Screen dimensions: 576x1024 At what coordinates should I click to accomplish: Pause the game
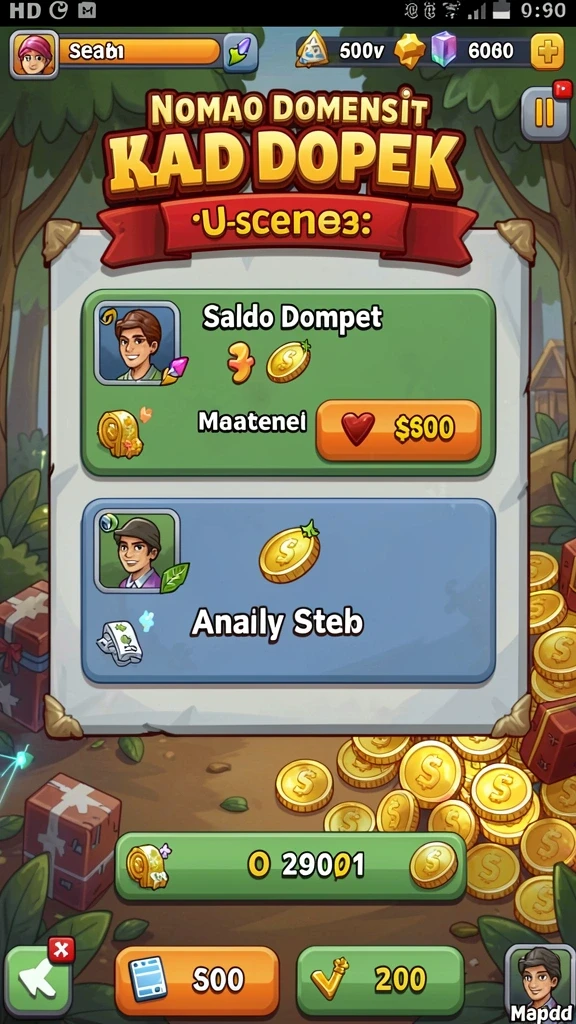544,114
